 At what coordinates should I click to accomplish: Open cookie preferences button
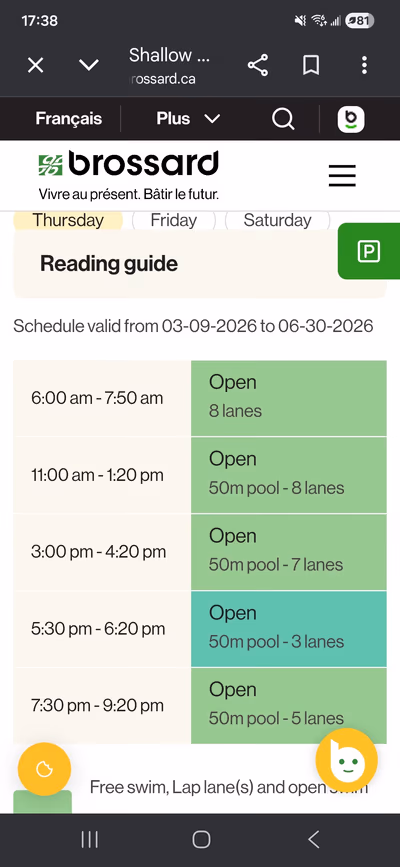coord(44,769)
